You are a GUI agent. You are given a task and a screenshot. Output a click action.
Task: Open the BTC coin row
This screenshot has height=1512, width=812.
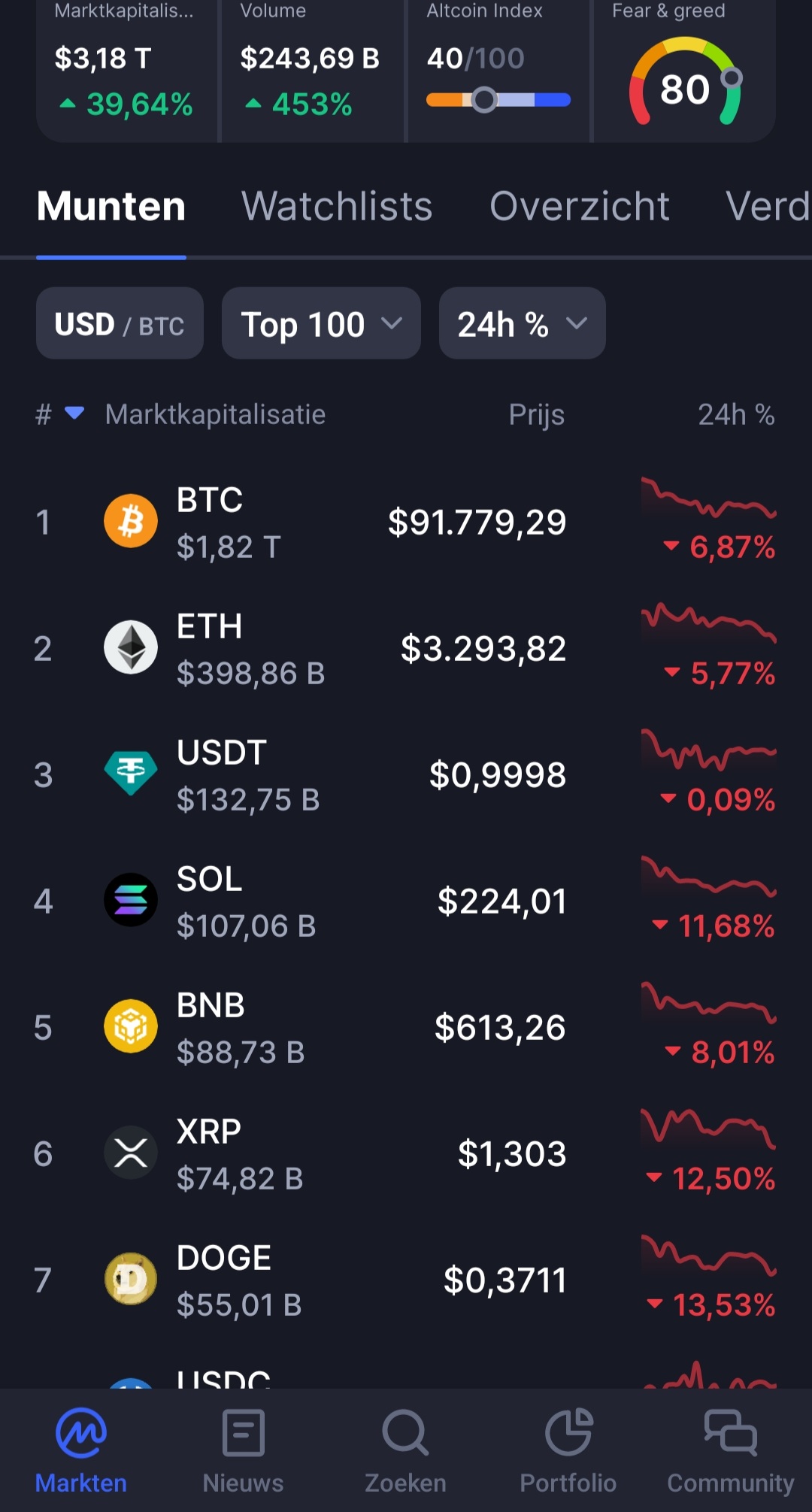coord(406,523)
